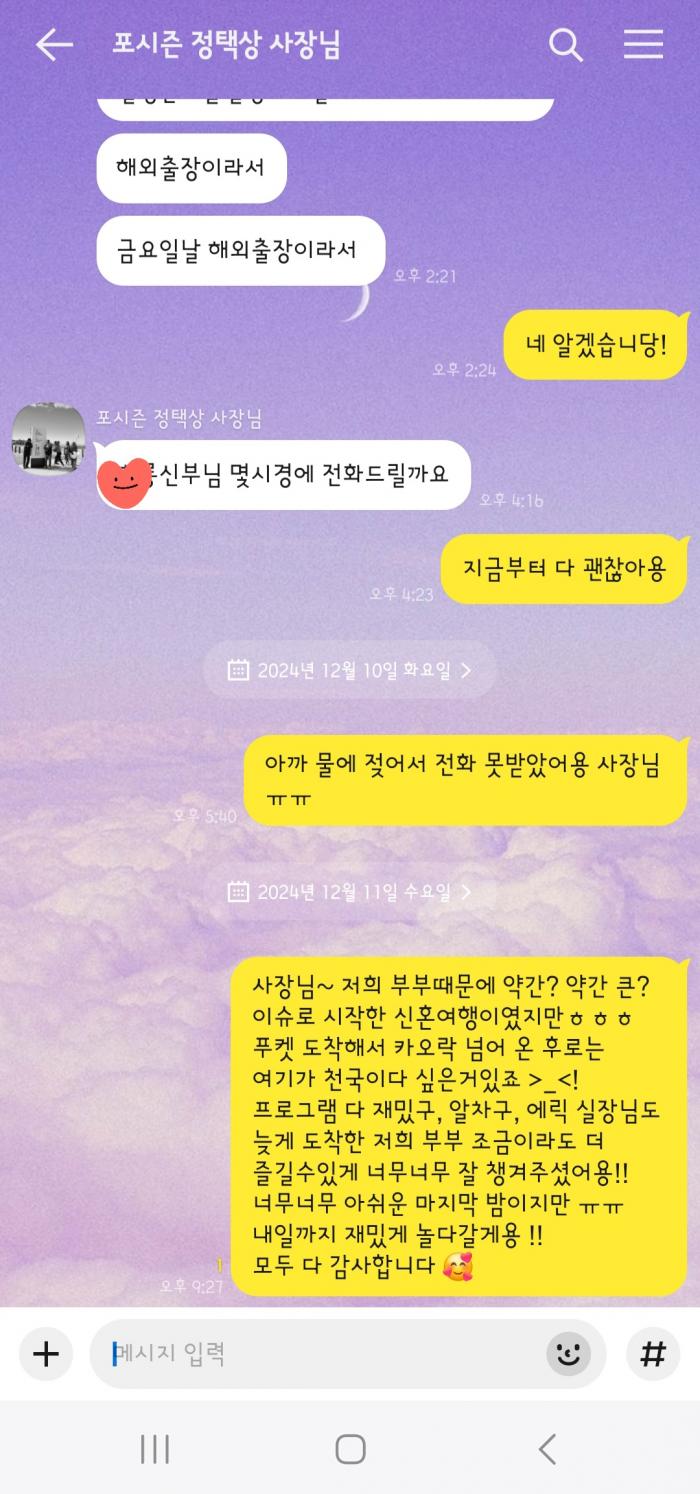This screenshot has width=700, height=1494.
Task: Open the plus attachment menu
Action: [46, 1354]
